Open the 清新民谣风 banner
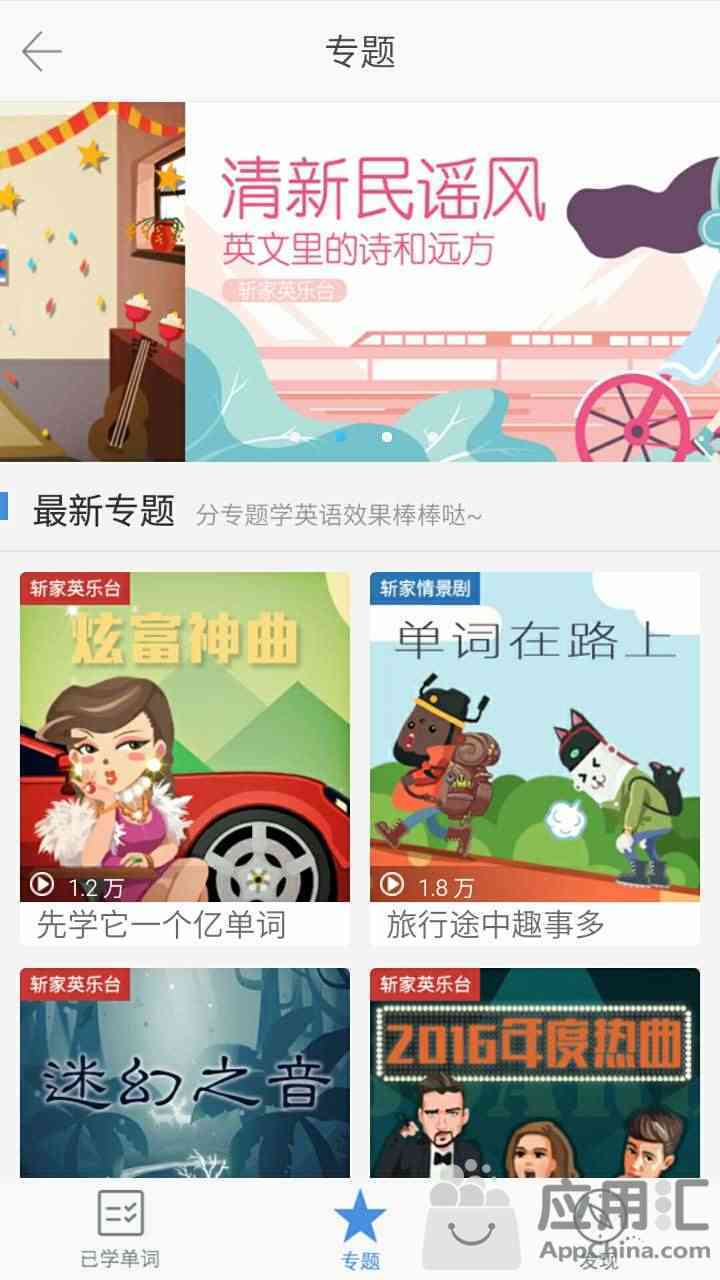The width and height of the screenshot is (720, 1280). (x=452, y=282)
